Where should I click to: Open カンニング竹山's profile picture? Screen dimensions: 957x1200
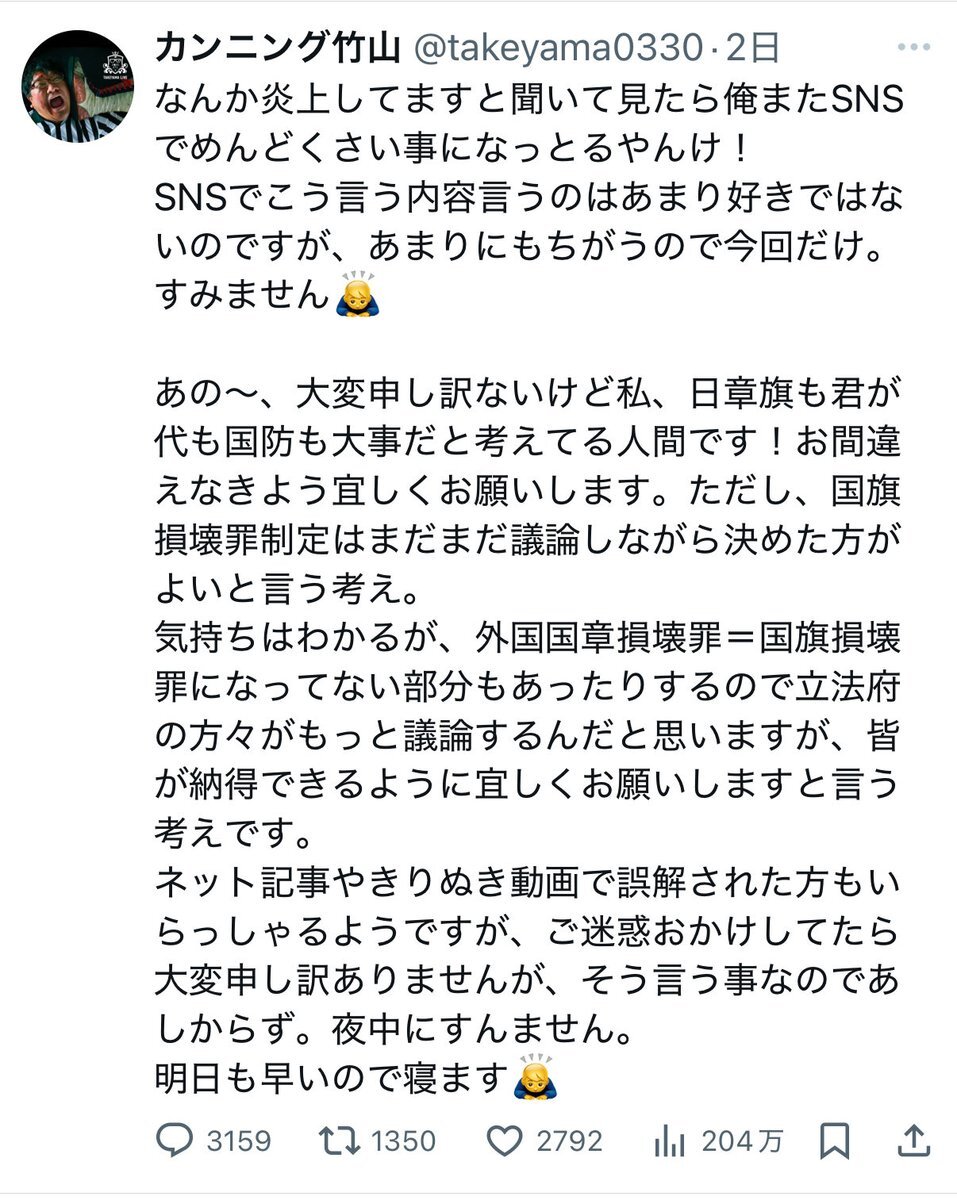(x=78, y=87)
